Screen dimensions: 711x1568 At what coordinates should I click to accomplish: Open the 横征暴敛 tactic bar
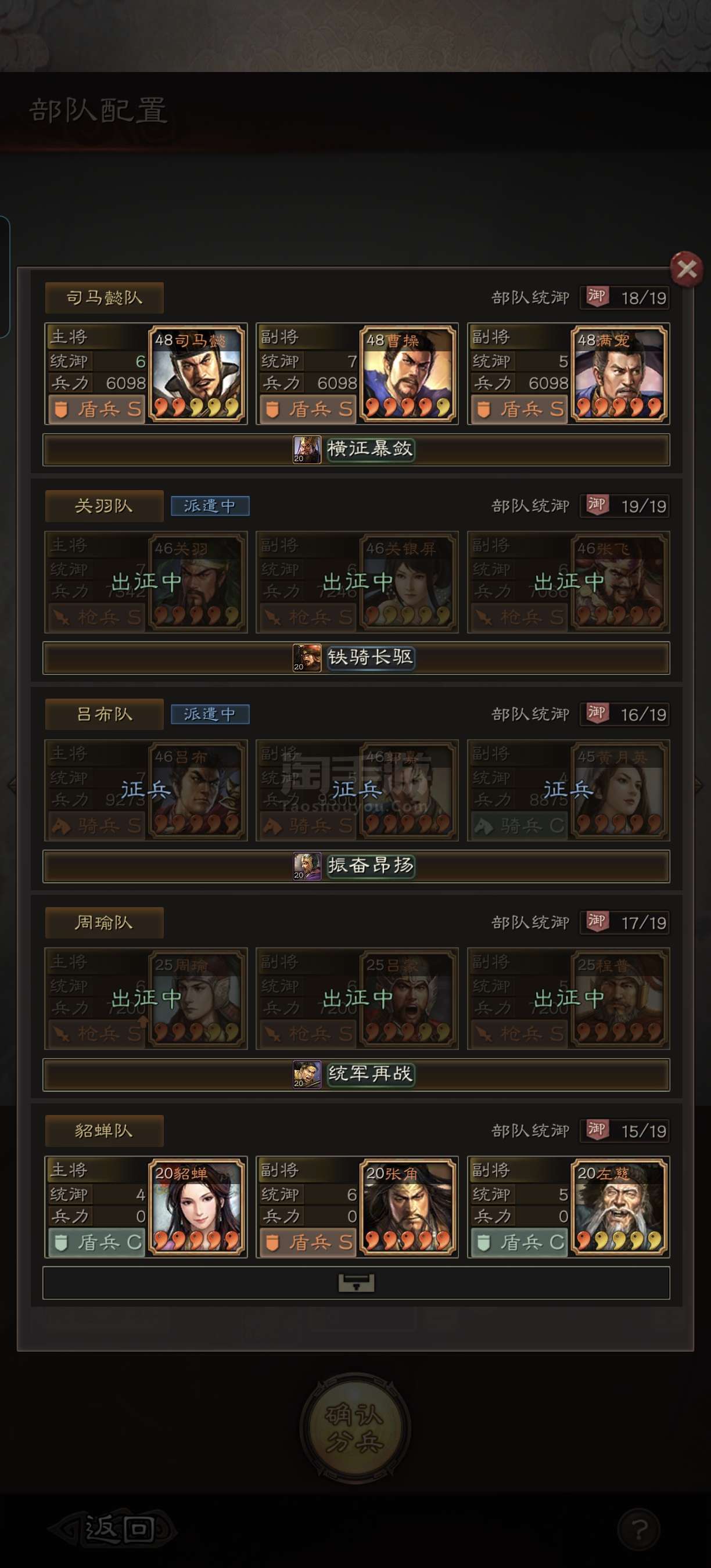pyautogui.click(x=356, y=450)
